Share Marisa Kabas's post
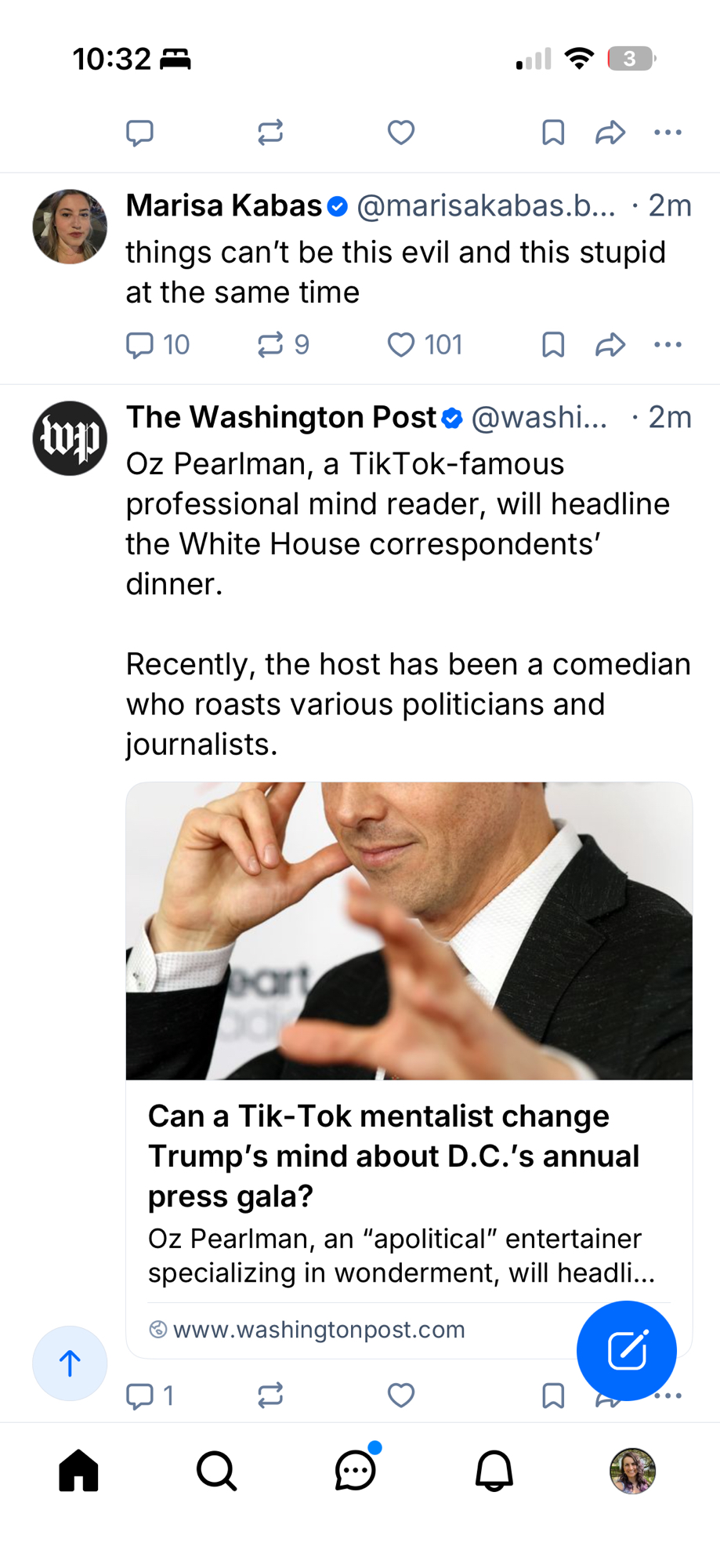The height and width of the screenshot is (1568, 720). tap(610, 345)
